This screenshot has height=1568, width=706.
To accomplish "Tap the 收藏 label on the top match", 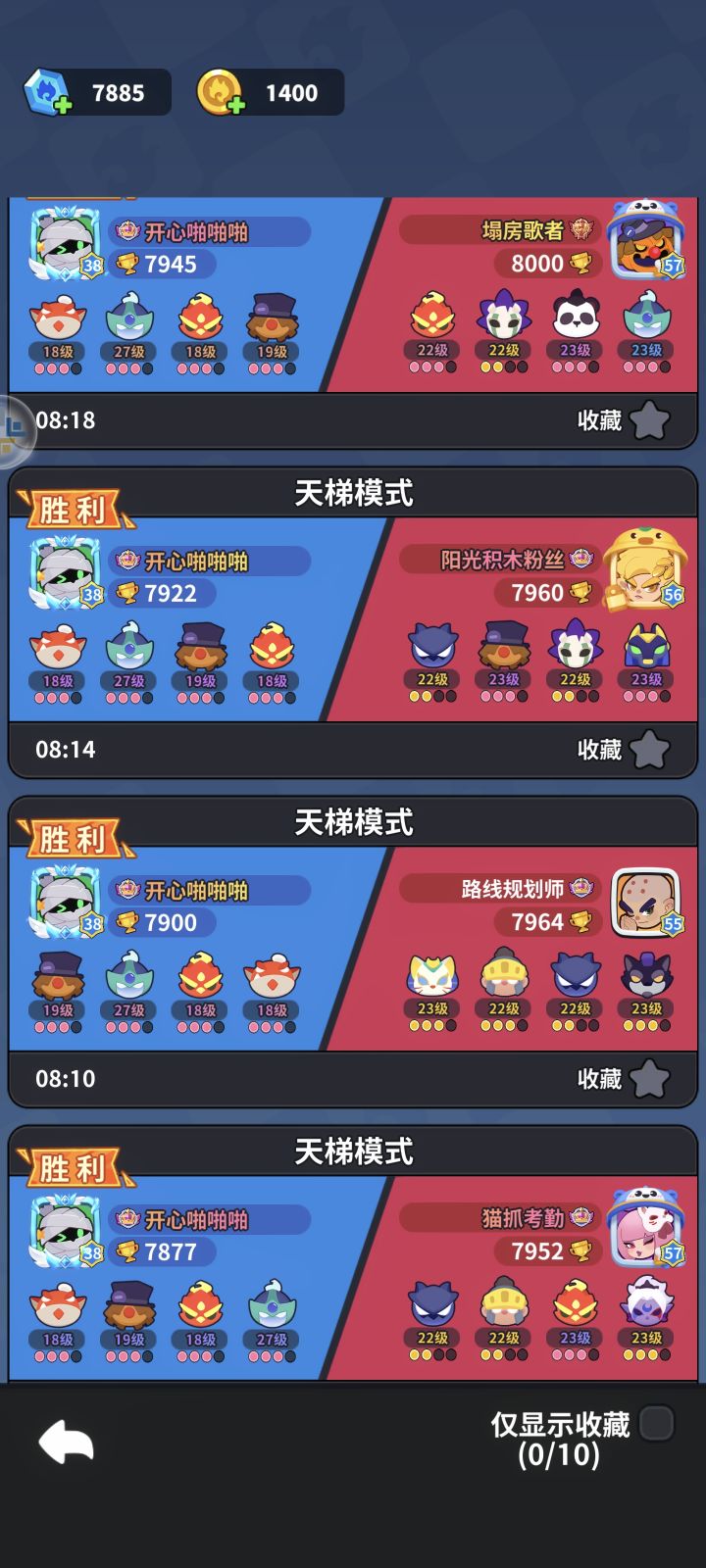I will [x=598, y=419].
